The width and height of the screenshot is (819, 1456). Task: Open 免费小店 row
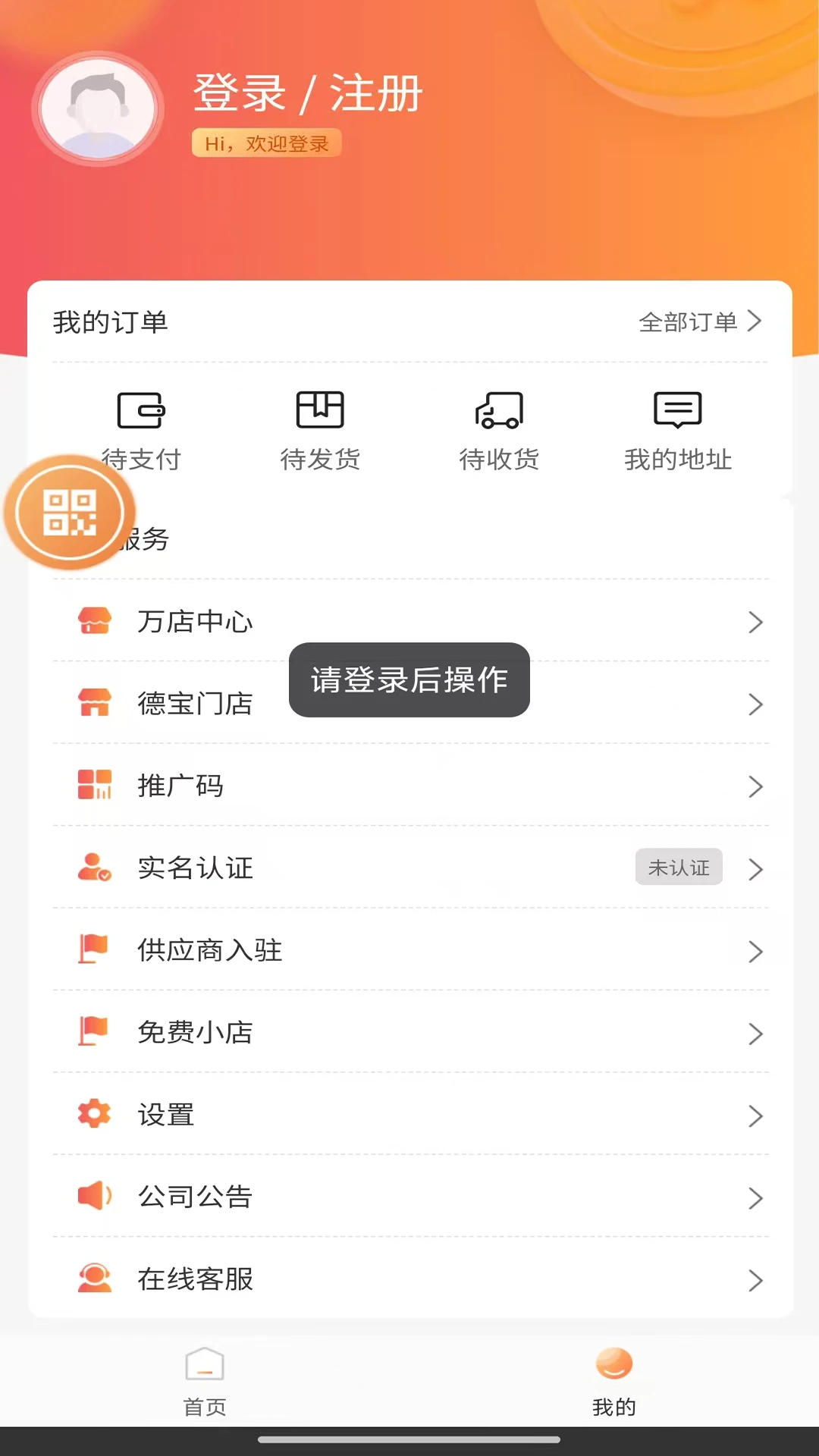point(409,1033)
